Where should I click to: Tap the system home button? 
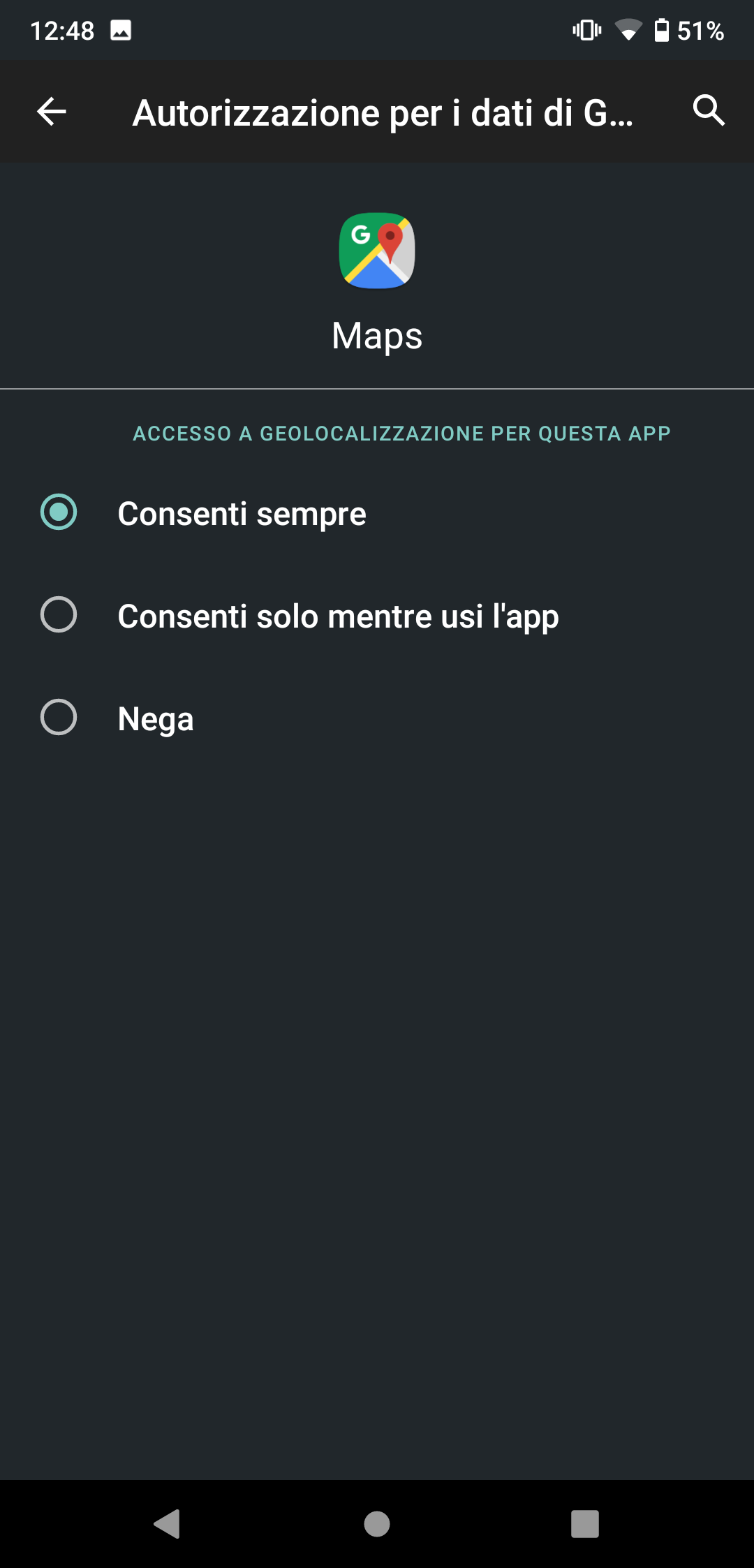[377, 1523]
